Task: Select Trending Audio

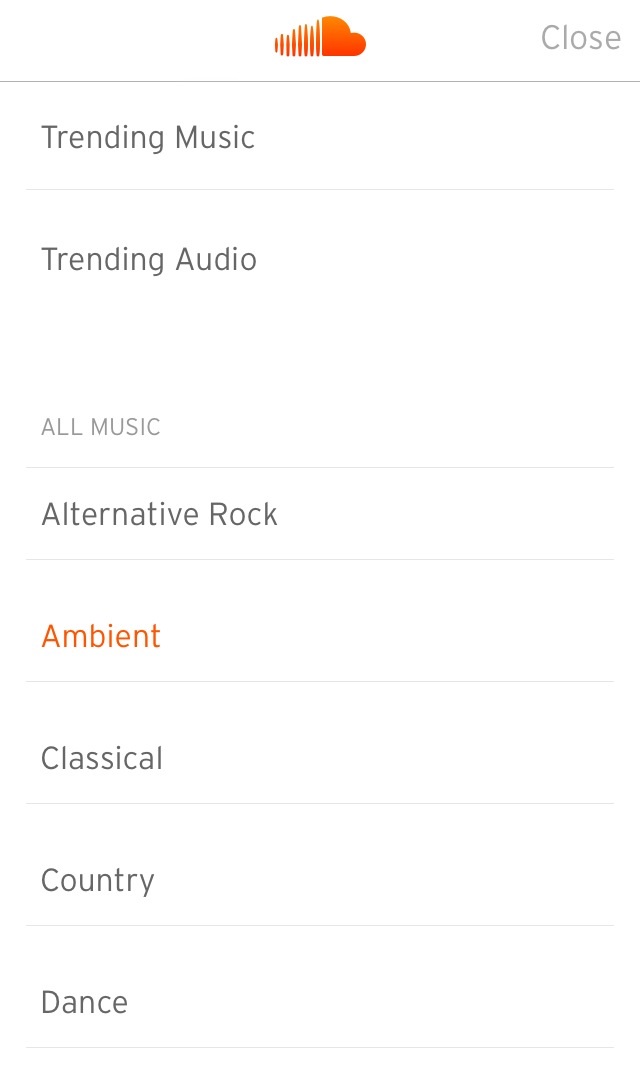Action: (x=149, y=259)
